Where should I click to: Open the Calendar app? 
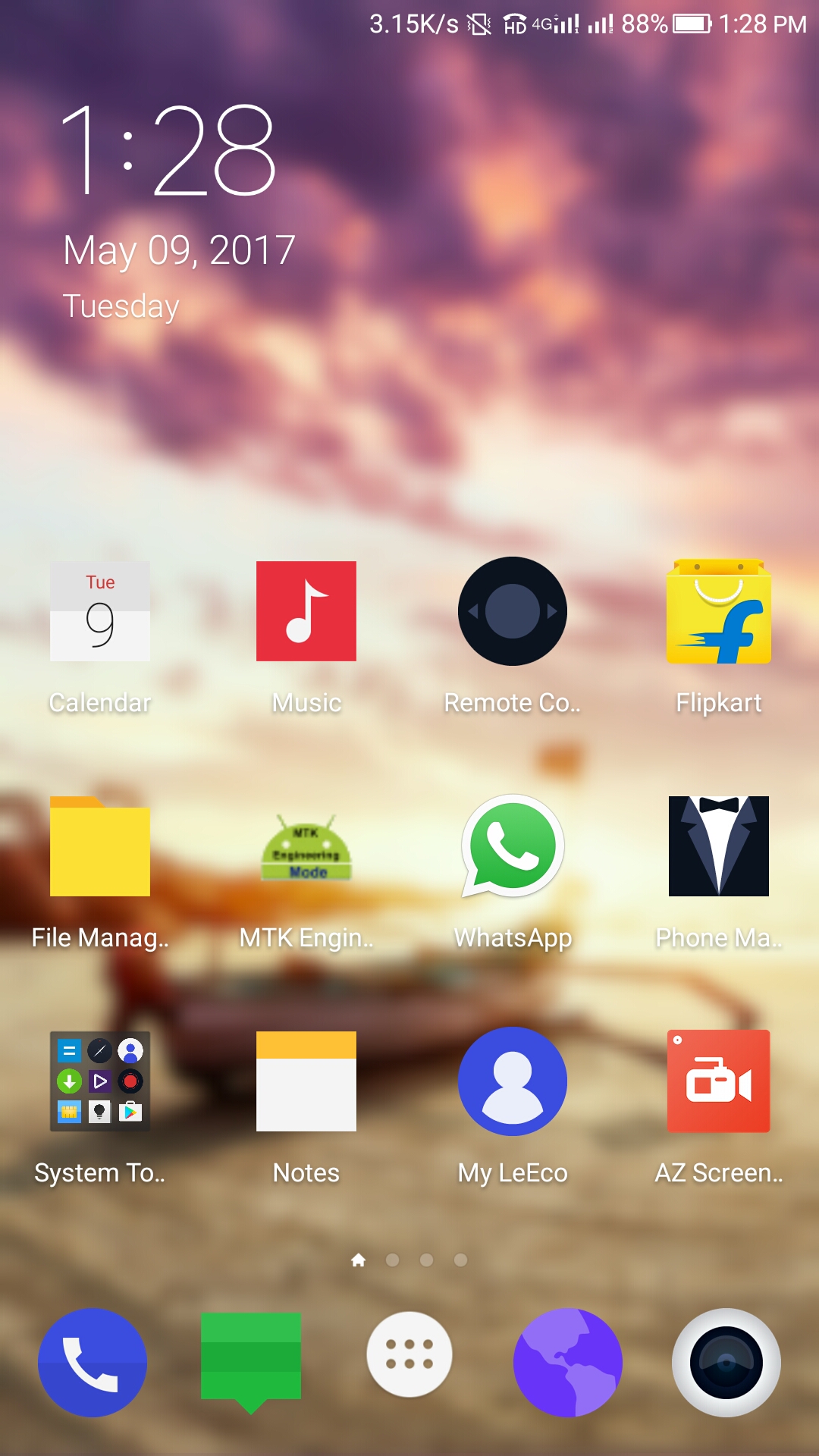click(100, 611)
